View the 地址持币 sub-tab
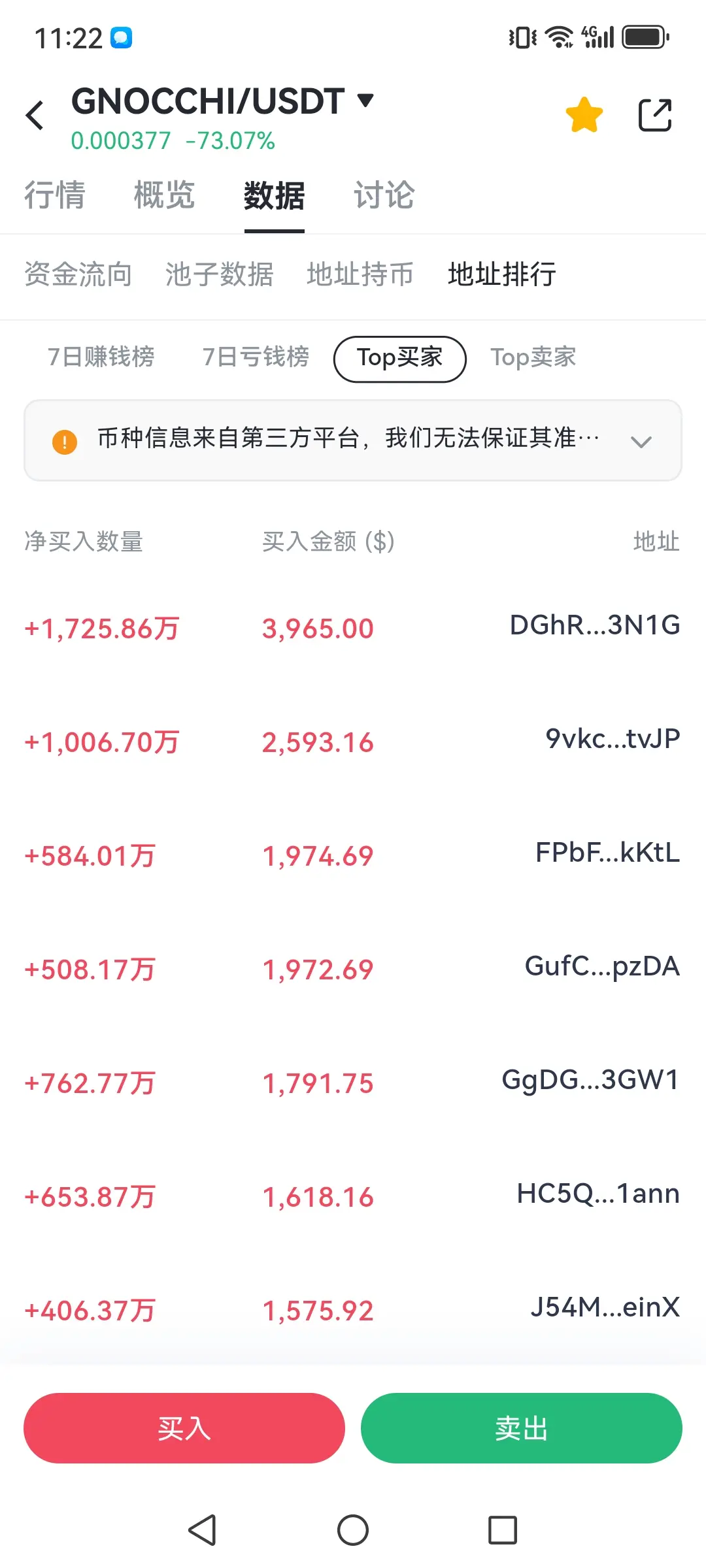Viewport: 706px width, 1568px height. tap(360, 274)
